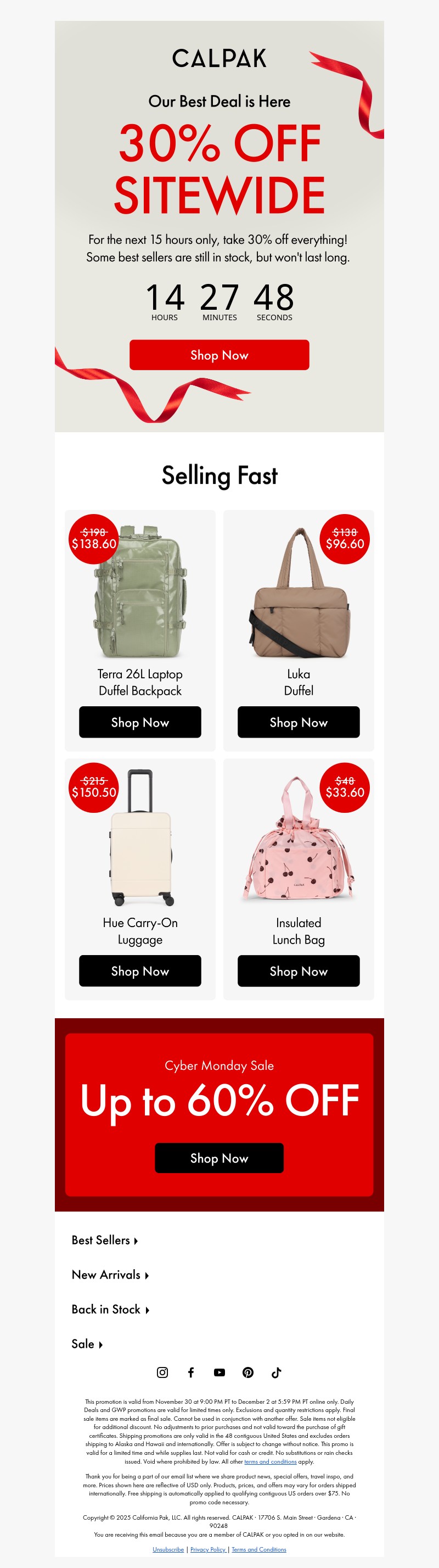The height and width of the screenshot is (1568, 439).
Task: Shop the Cyber Monday Up to 60% OFF sale
Action: point(219,1157)
